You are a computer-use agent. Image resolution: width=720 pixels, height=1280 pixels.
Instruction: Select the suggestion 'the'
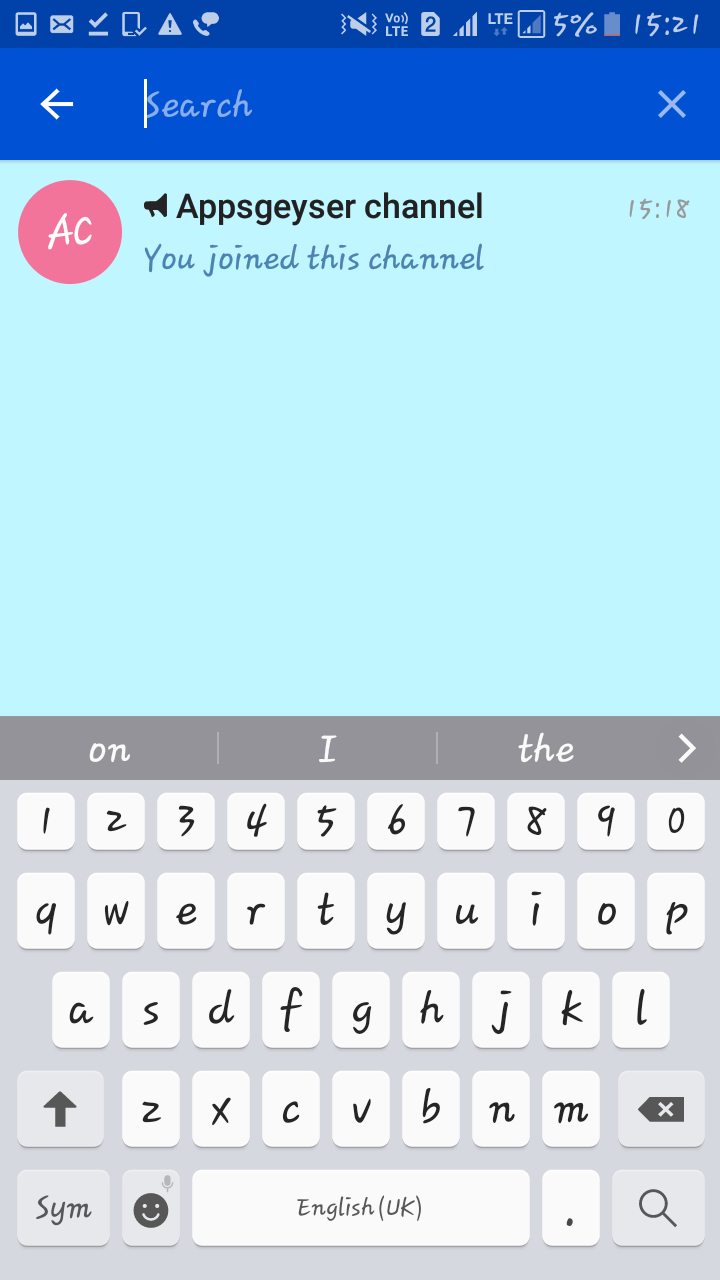546,747
